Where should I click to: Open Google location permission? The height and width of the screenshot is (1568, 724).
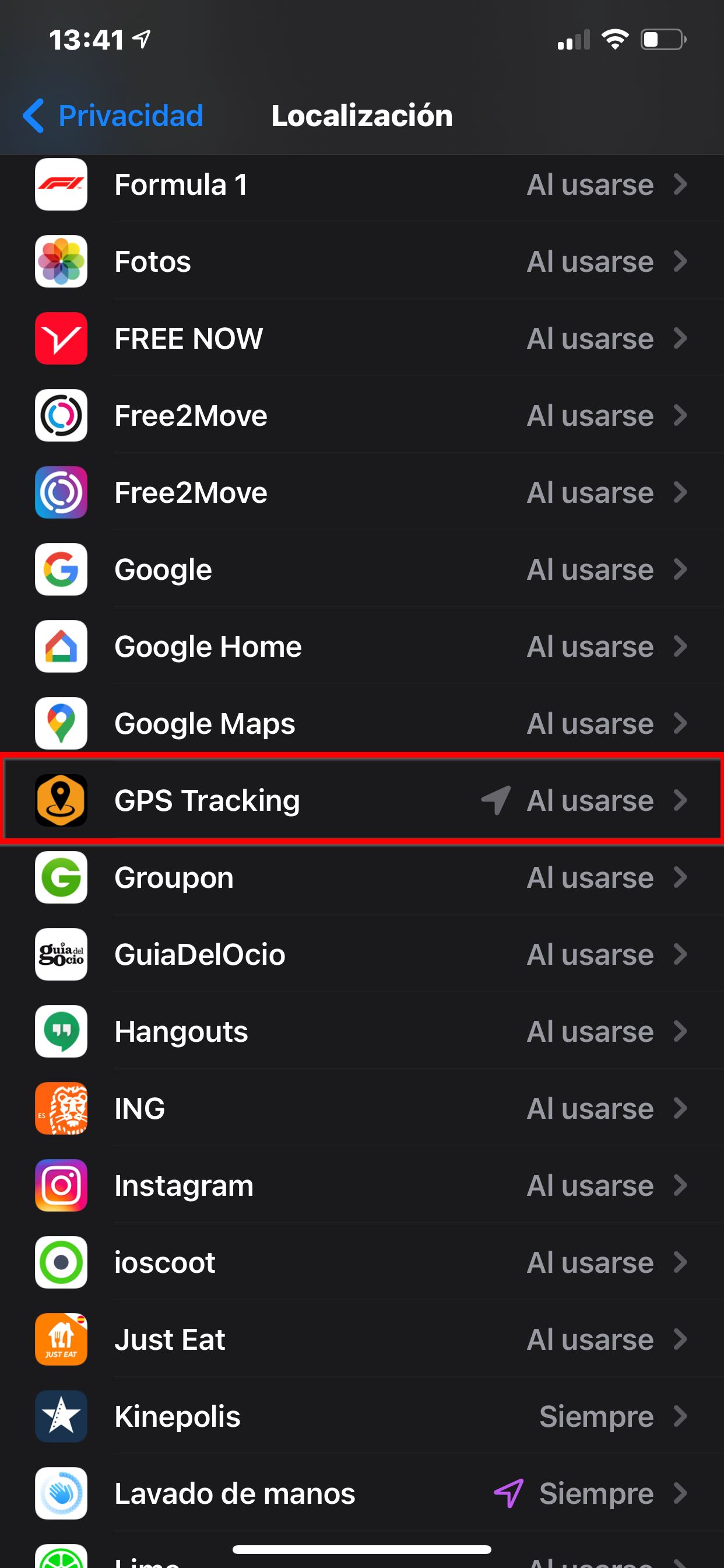(361, 570)
